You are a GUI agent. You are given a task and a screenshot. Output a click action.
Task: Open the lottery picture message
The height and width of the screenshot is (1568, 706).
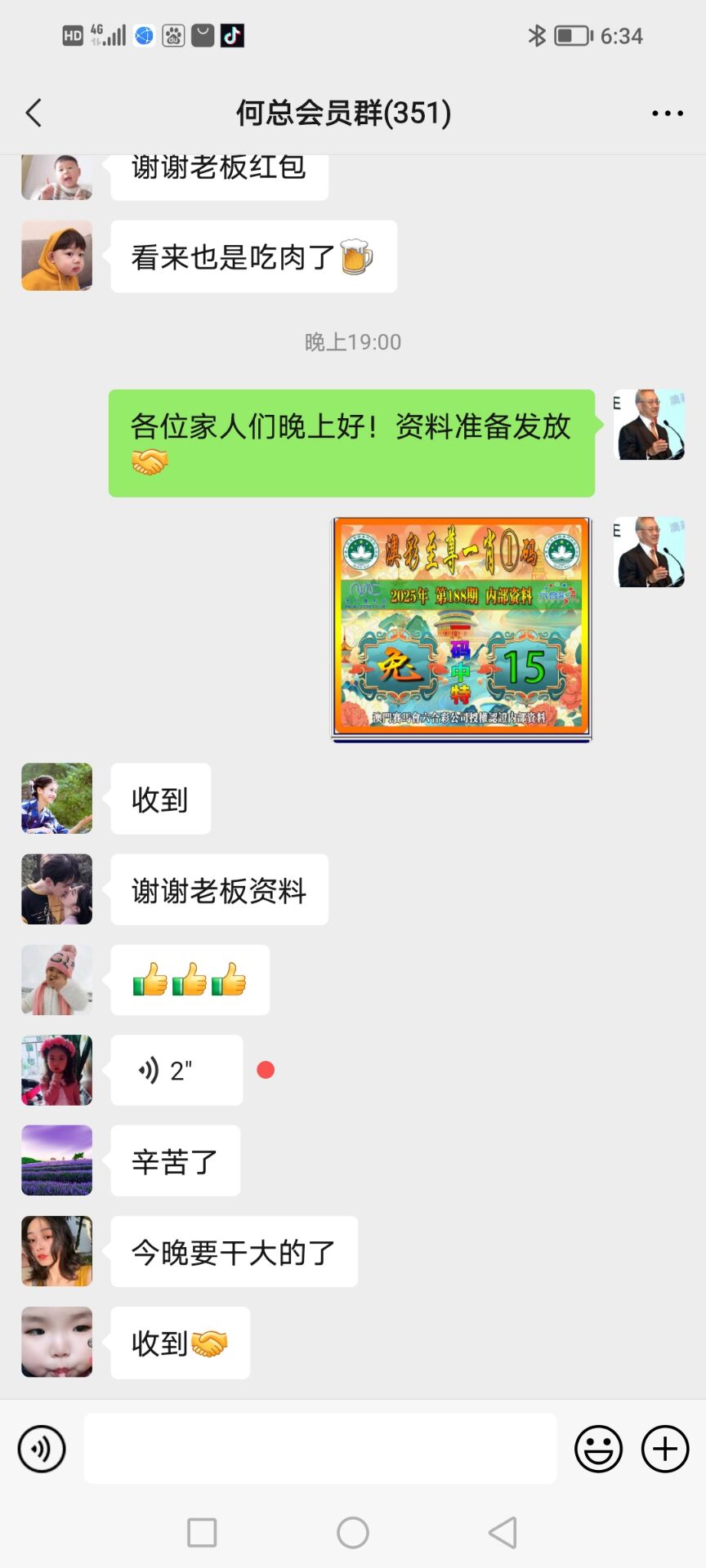coord(461,629)
